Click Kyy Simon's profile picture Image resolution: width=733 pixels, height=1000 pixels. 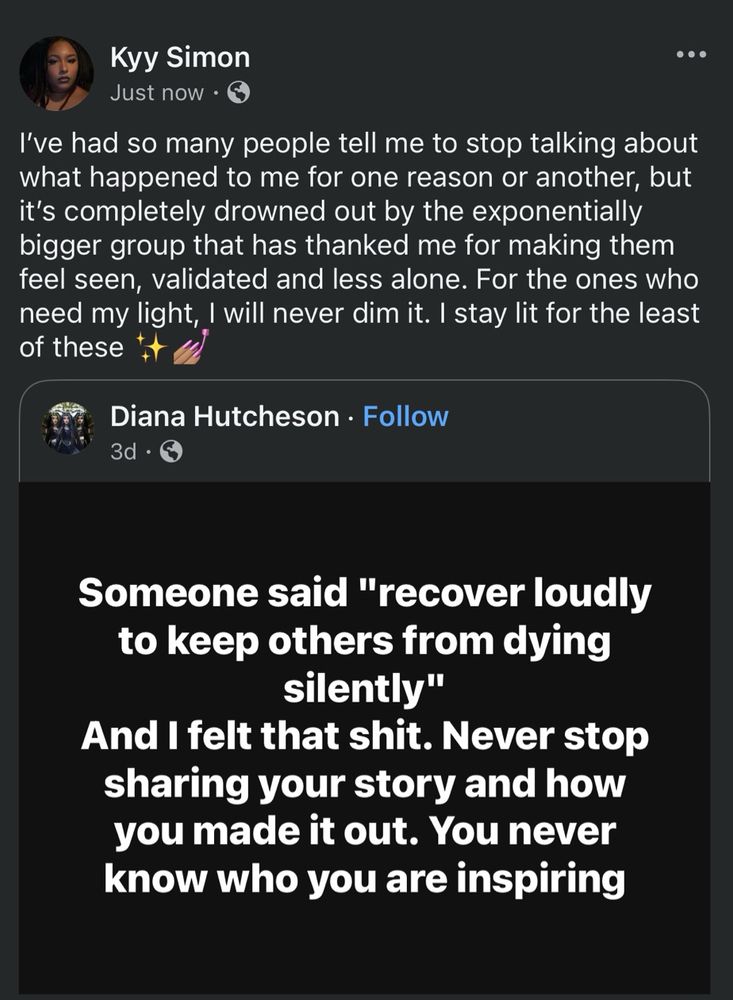57,71
